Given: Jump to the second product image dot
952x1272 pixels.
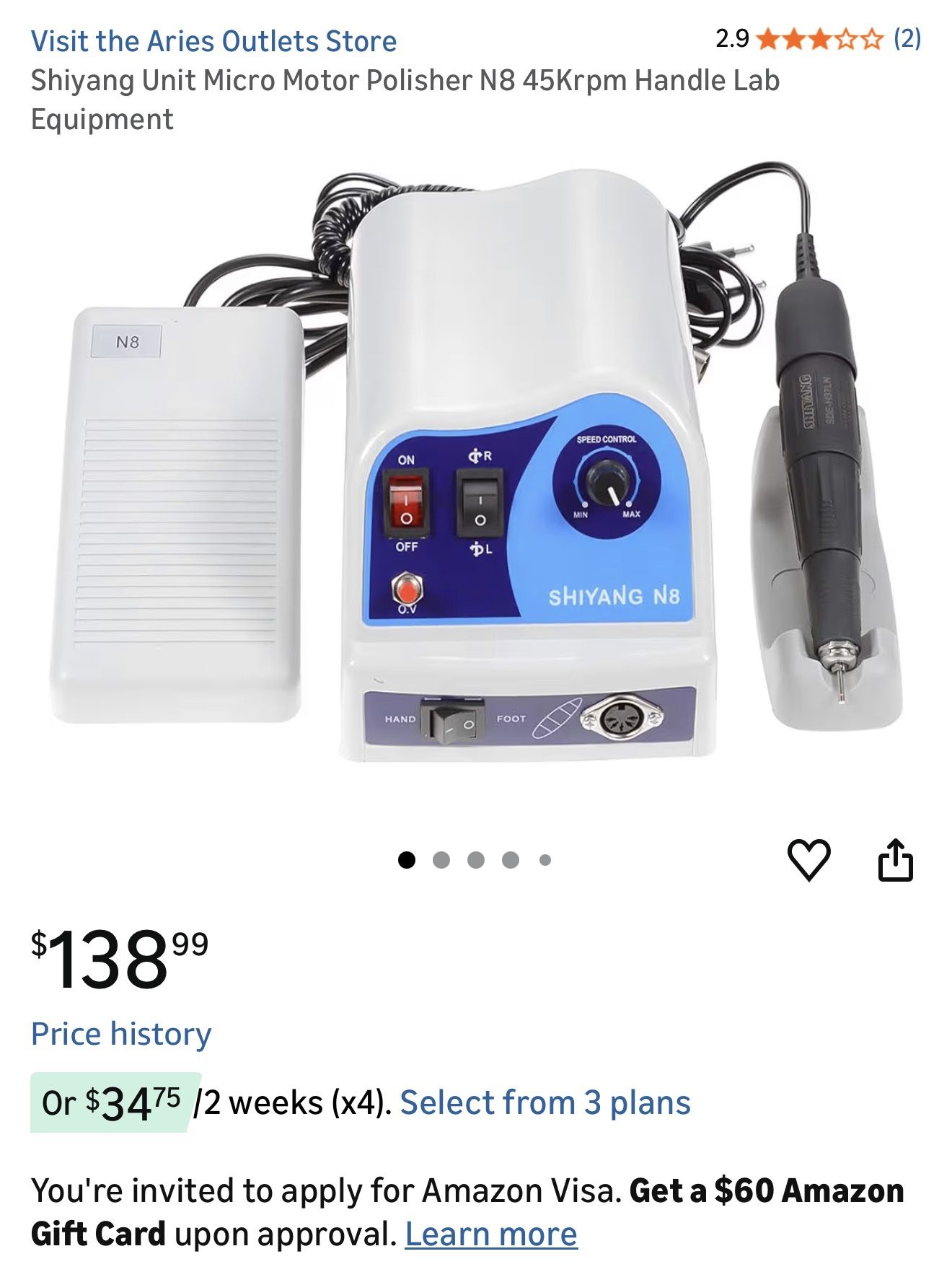Looking at the screenshot, I should point(441,860).
